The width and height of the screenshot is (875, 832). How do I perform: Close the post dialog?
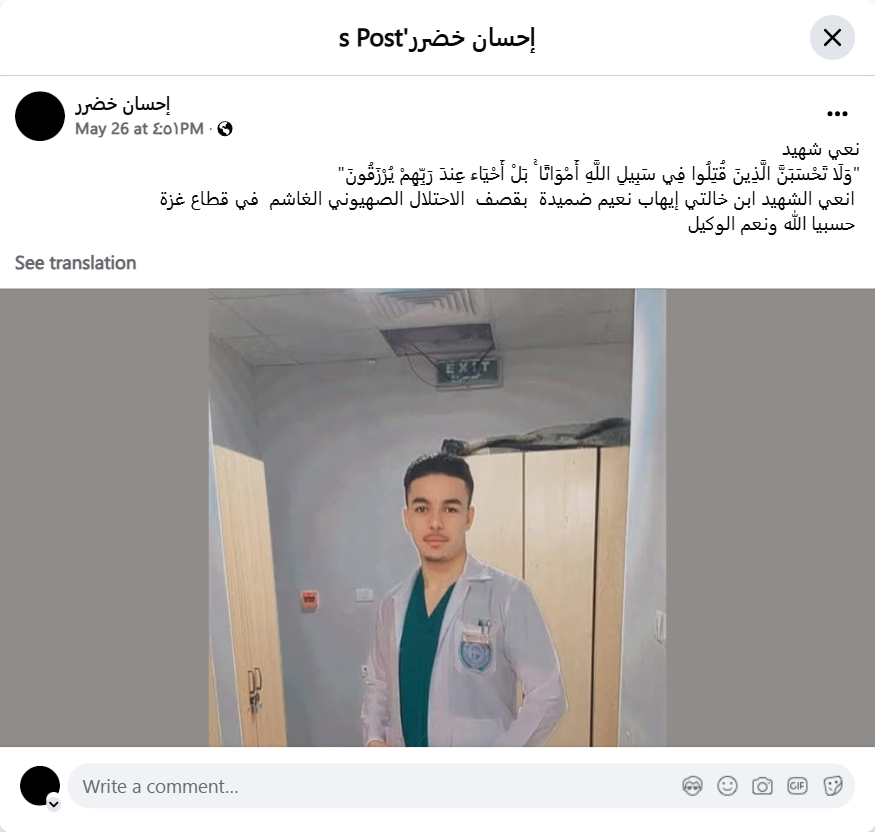point(832,38)
